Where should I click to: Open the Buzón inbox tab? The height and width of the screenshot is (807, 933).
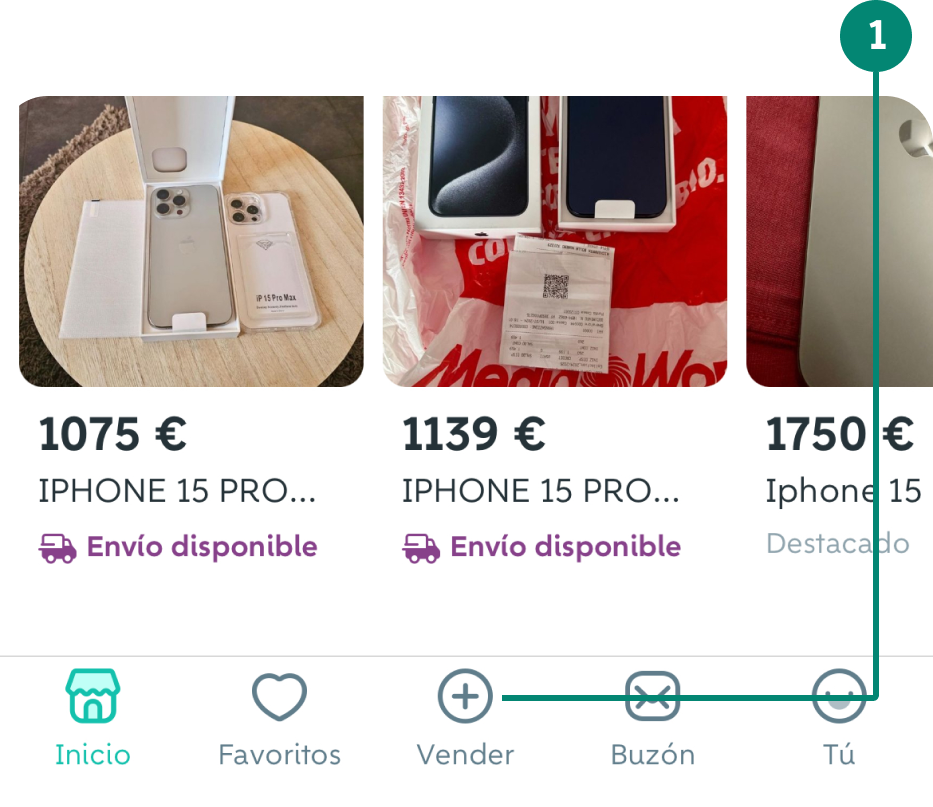pos(652,718)
